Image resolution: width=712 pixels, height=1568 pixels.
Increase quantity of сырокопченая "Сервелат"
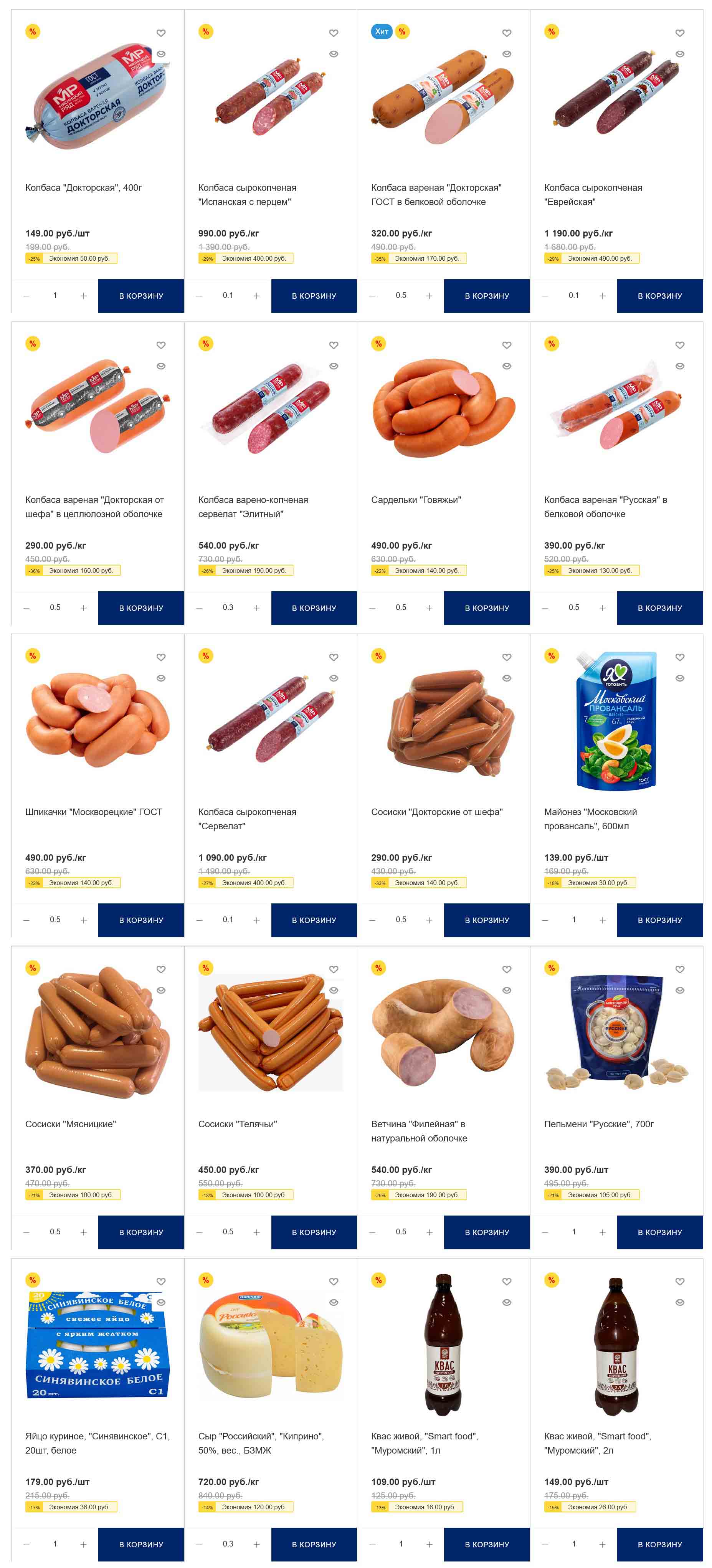[256, 920]
